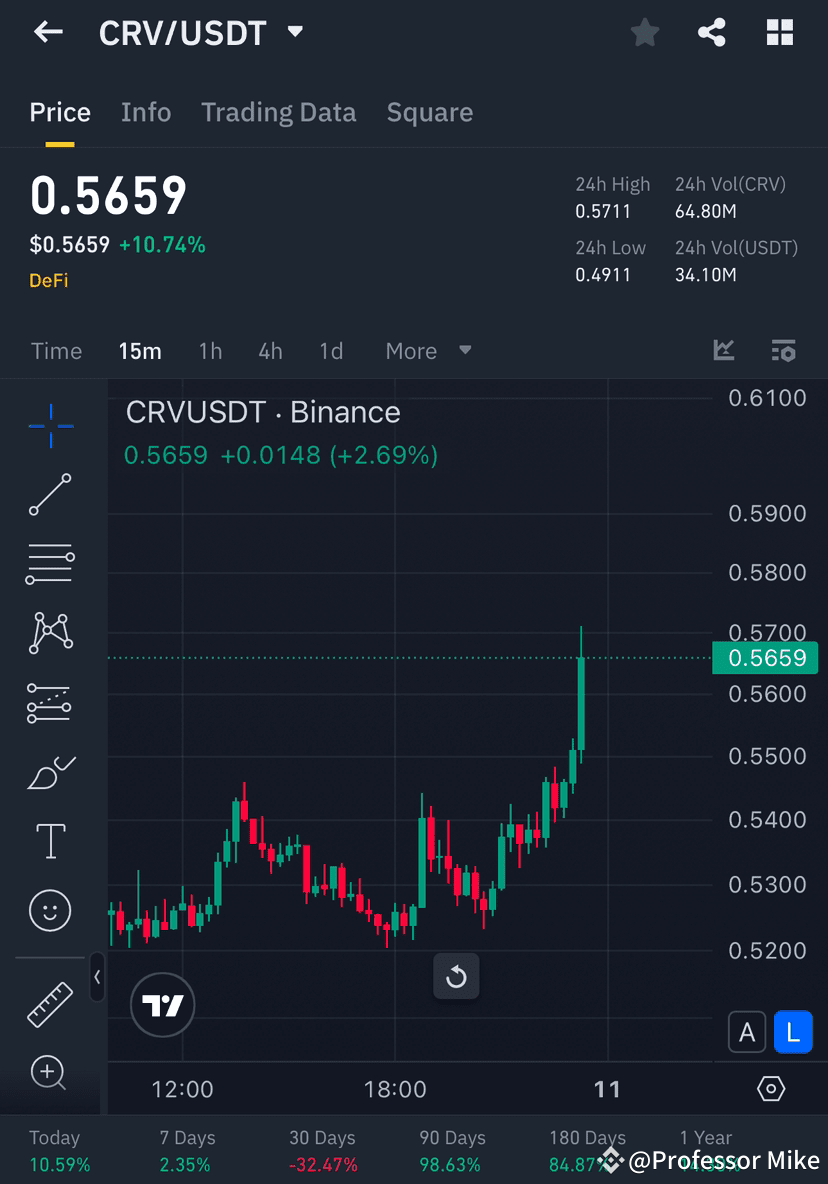Enable logarithmic scale with the L button
This screenshot has height=1184, width=828.
793,1031
